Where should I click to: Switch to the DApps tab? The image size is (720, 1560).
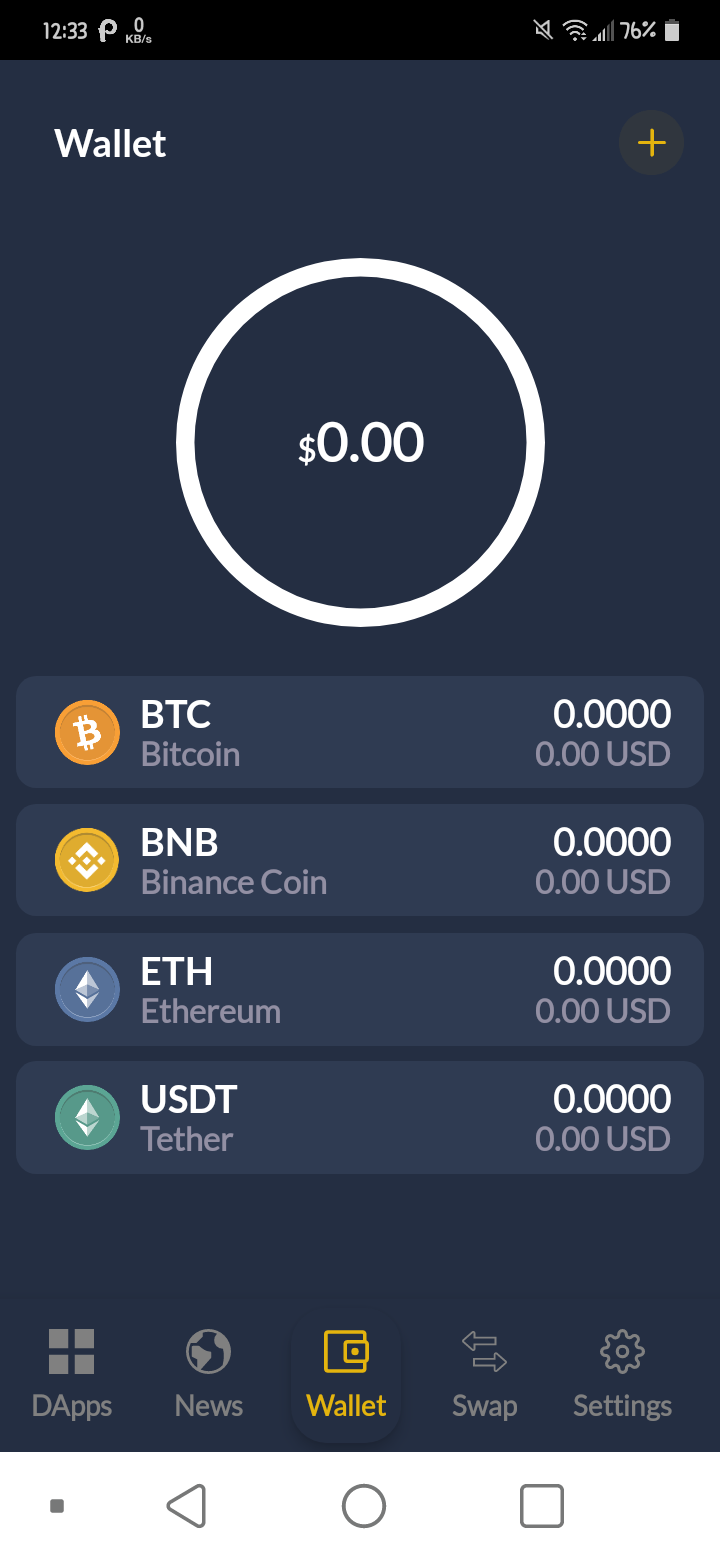pos(72,1373)
